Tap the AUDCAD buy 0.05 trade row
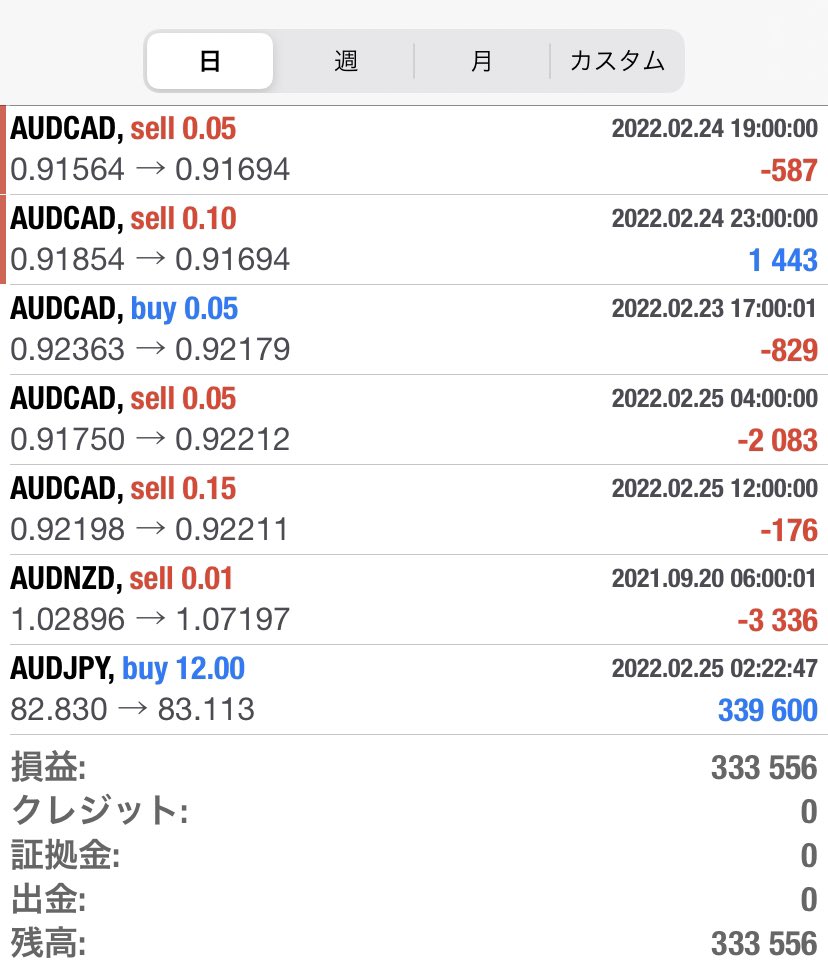 click(414, 330)
